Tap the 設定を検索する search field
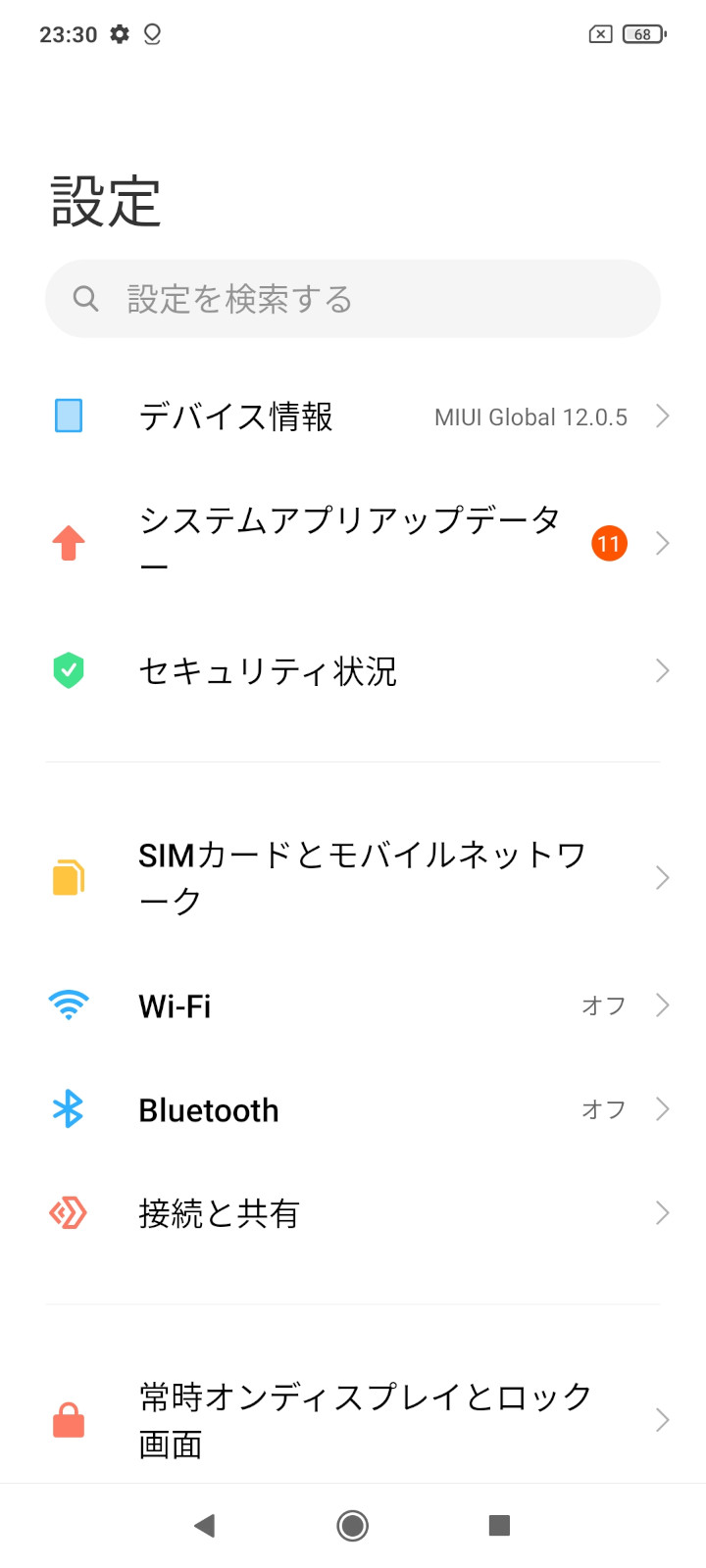 coord(353,299)
